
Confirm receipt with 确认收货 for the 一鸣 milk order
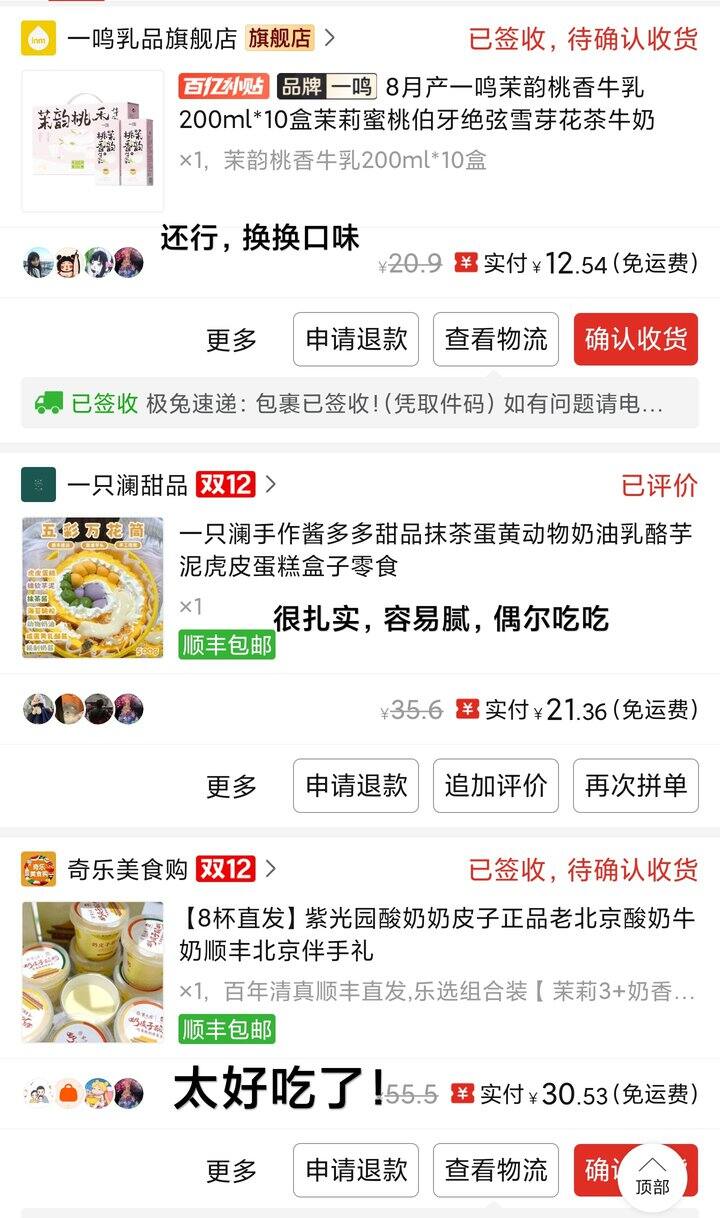[x=635, y=340]
